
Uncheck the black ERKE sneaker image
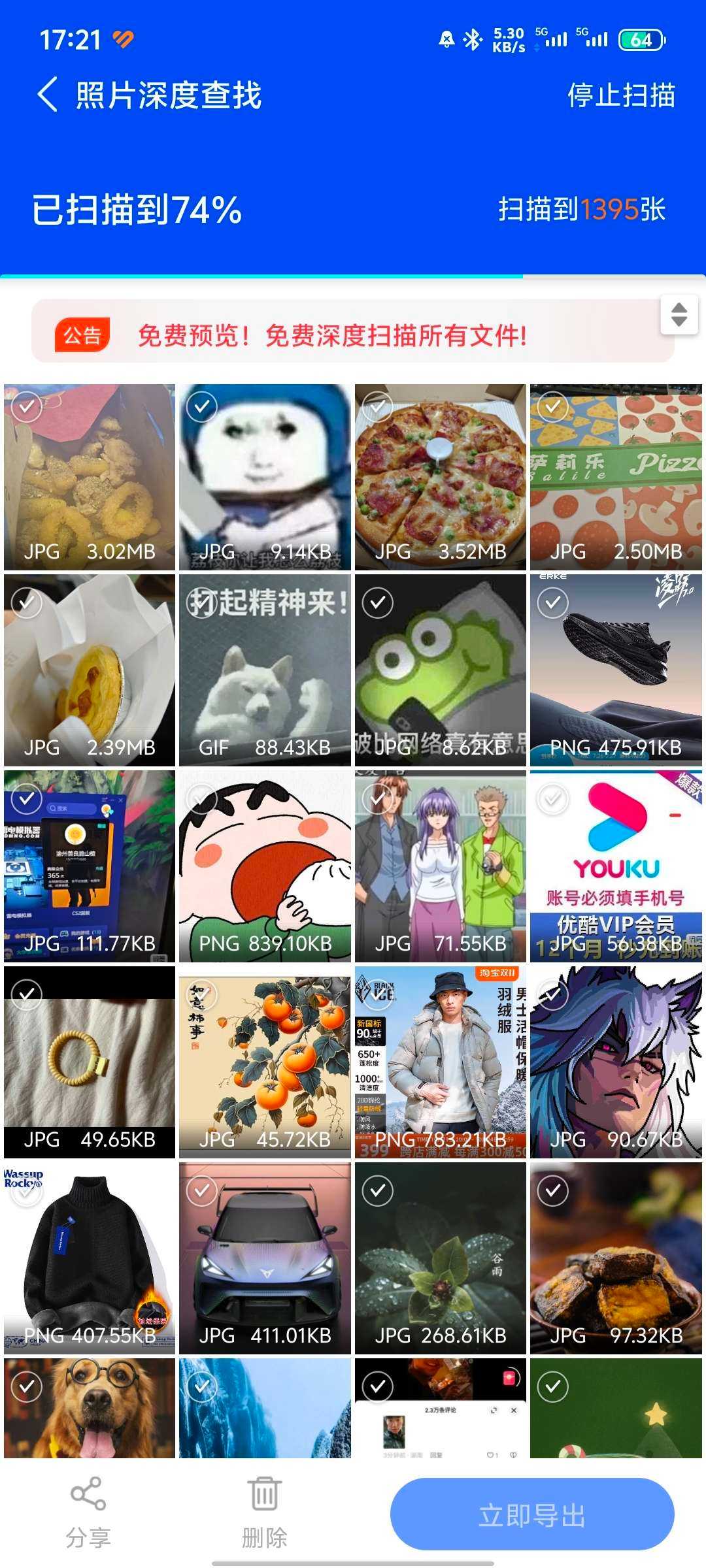pyautogui.click(x=554, y=602)
